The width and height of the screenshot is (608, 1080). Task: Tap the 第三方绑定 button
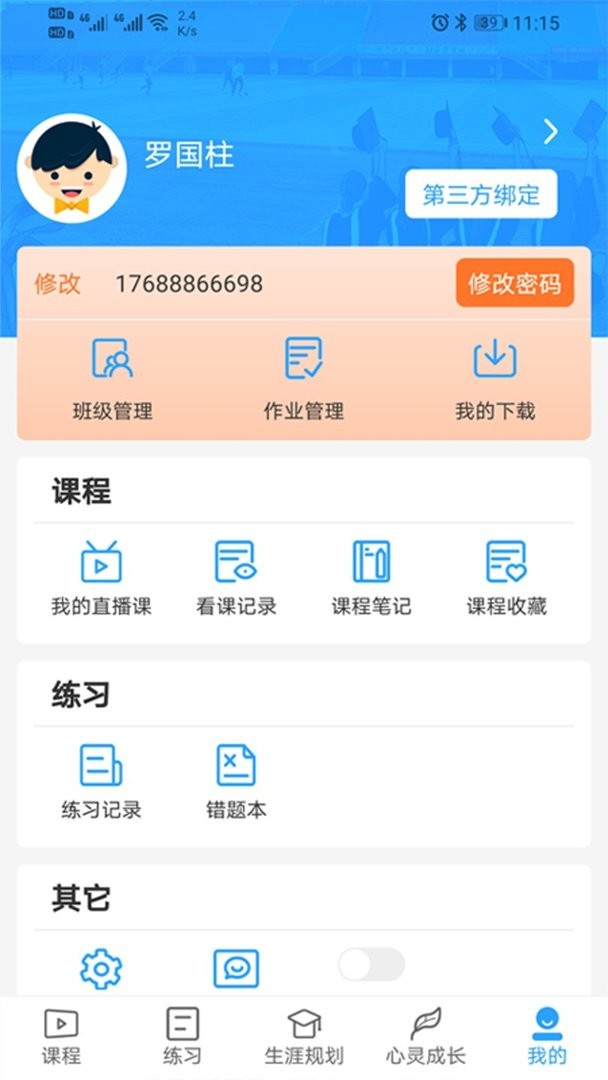[481, 195]
